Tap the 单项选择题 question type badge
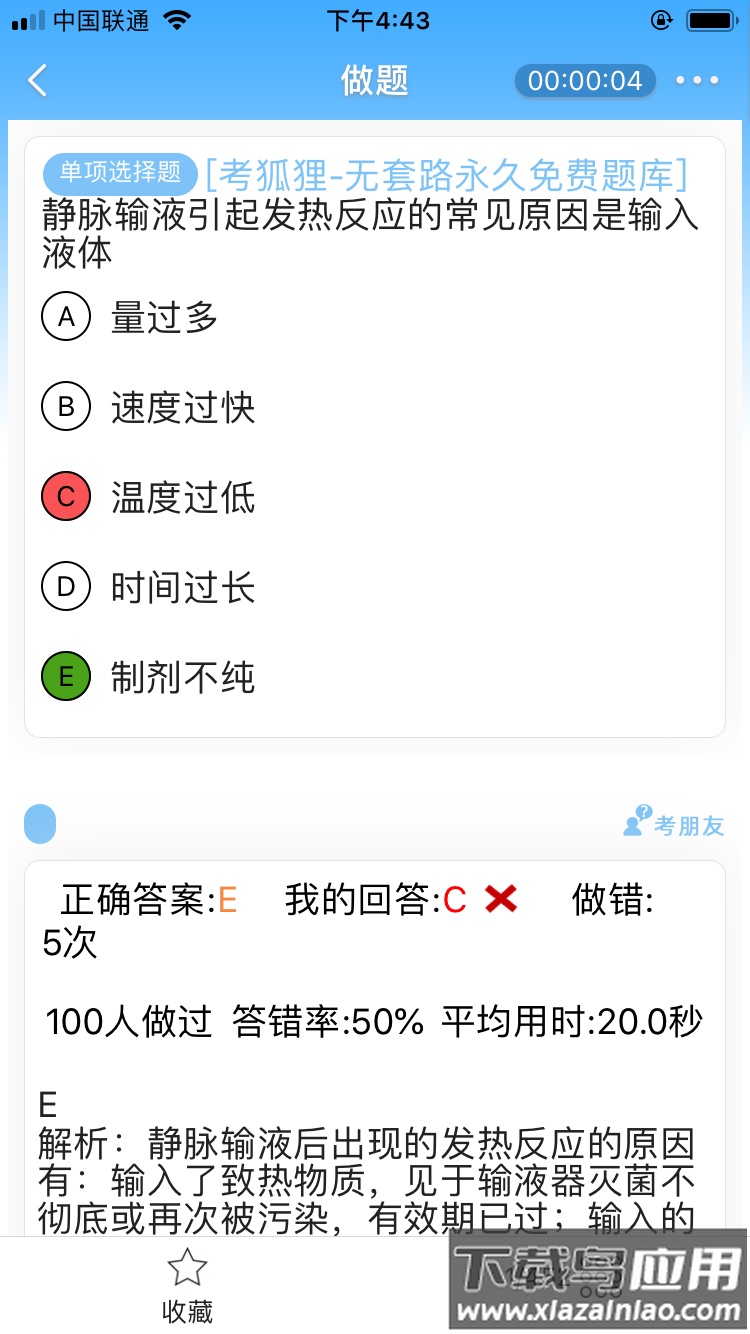750x1334 pixels. [120, 174]
